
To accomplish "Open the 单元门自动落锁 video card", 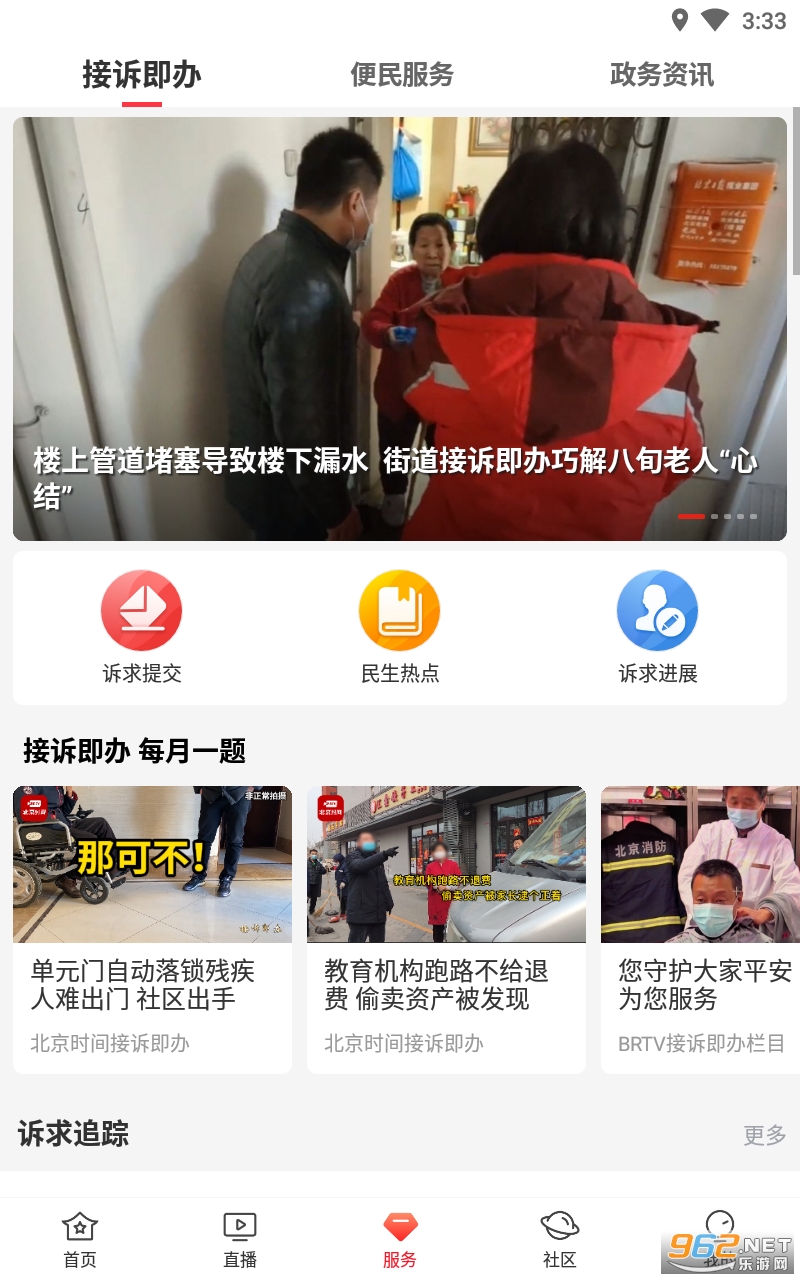I will (x=152, y=928).
